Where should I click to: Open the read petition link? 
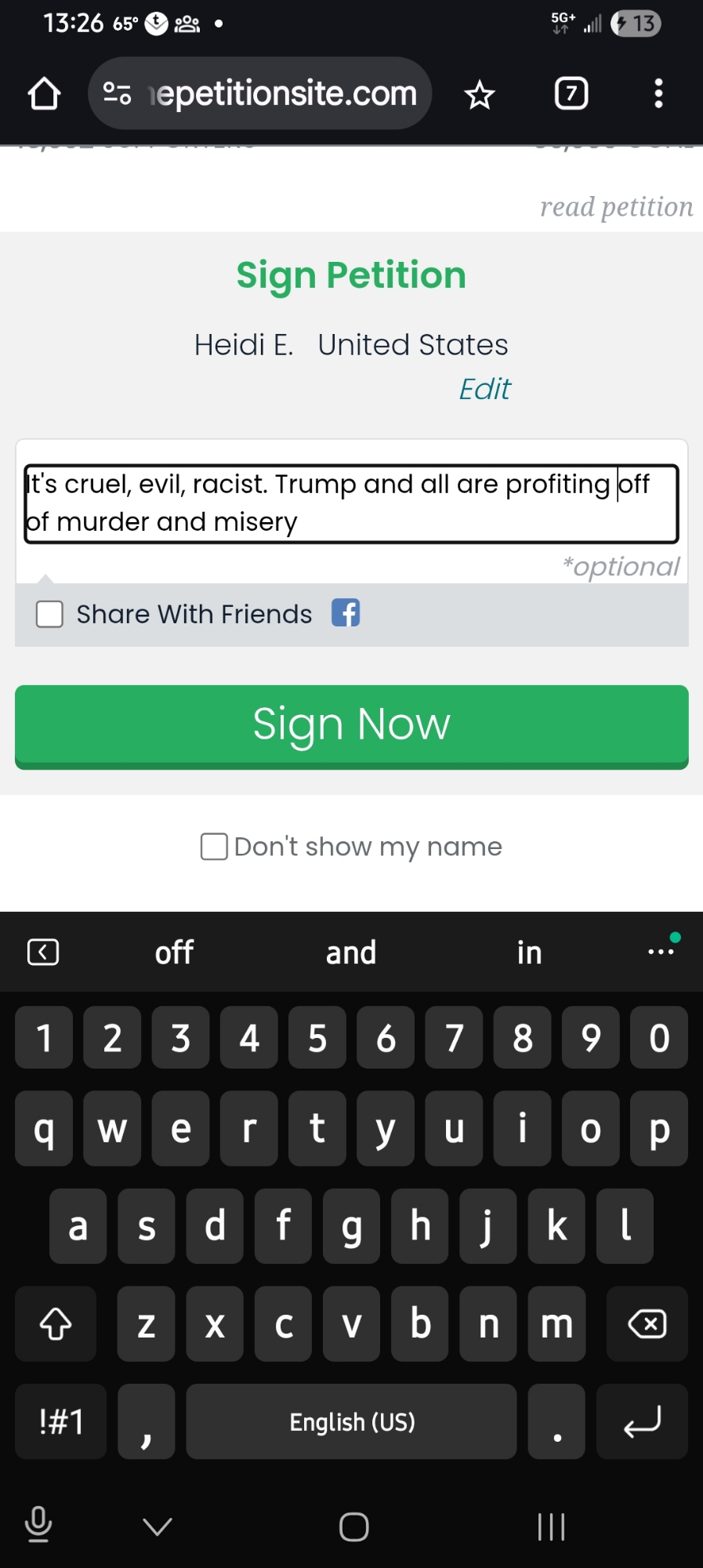pos(616,207)
